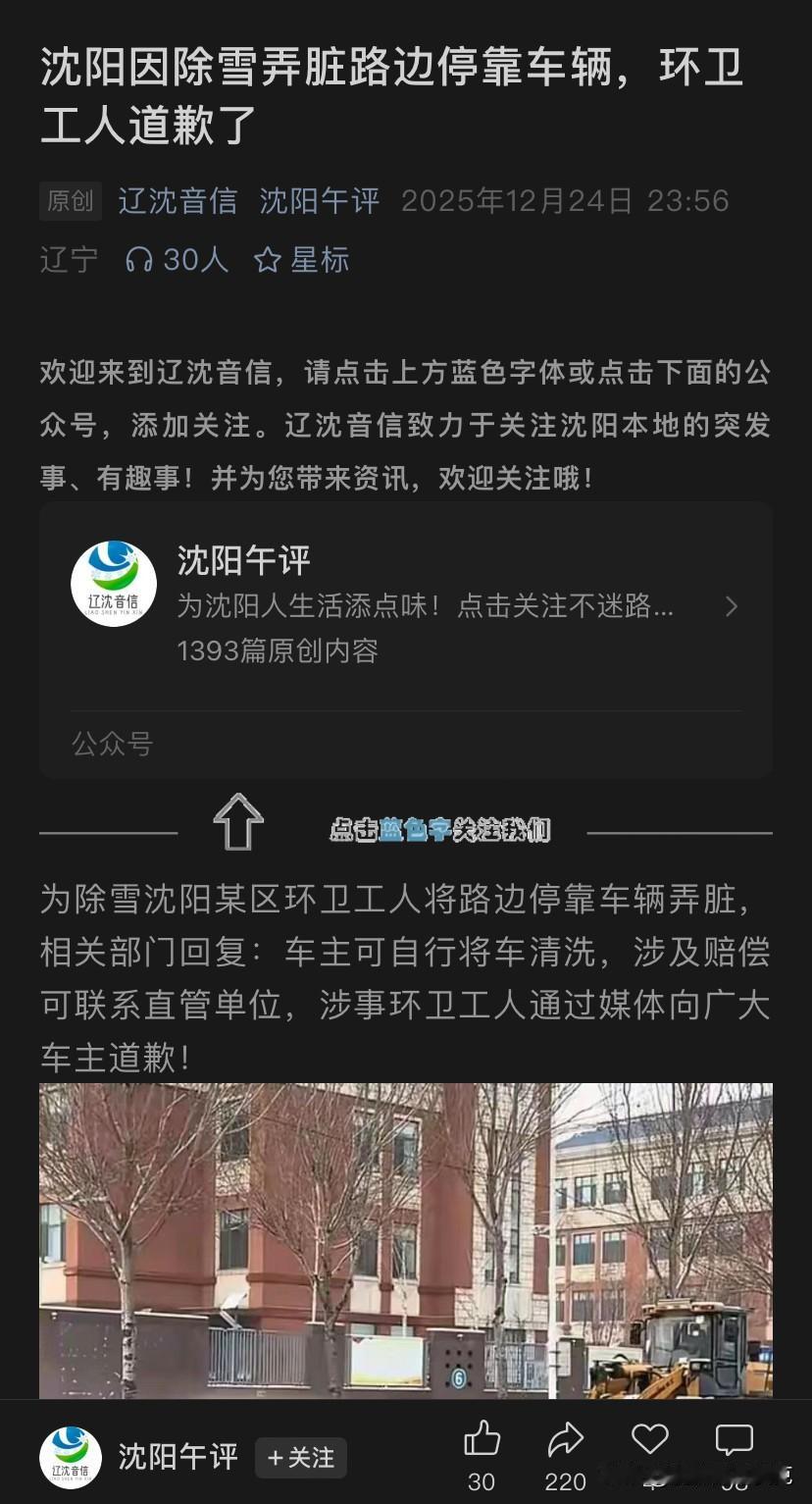
Task: Open the comment bubble icon
Action: point(734,1437)
